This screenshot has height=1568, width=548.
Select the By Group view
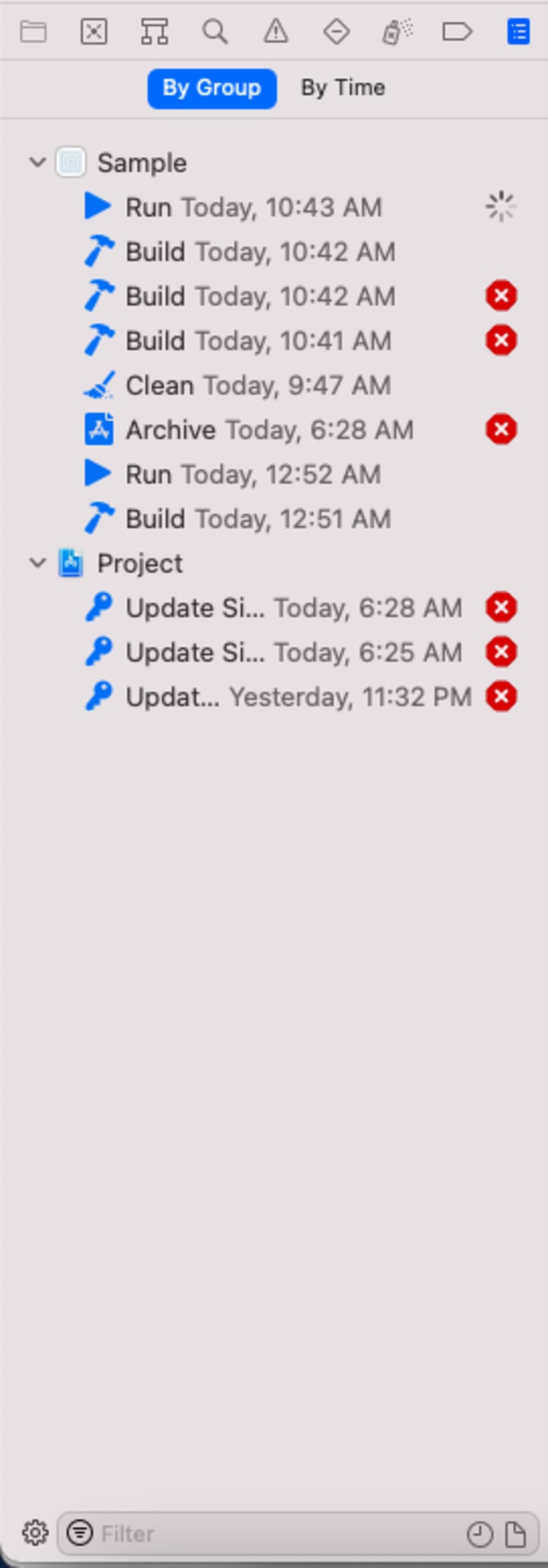point(212,88)
